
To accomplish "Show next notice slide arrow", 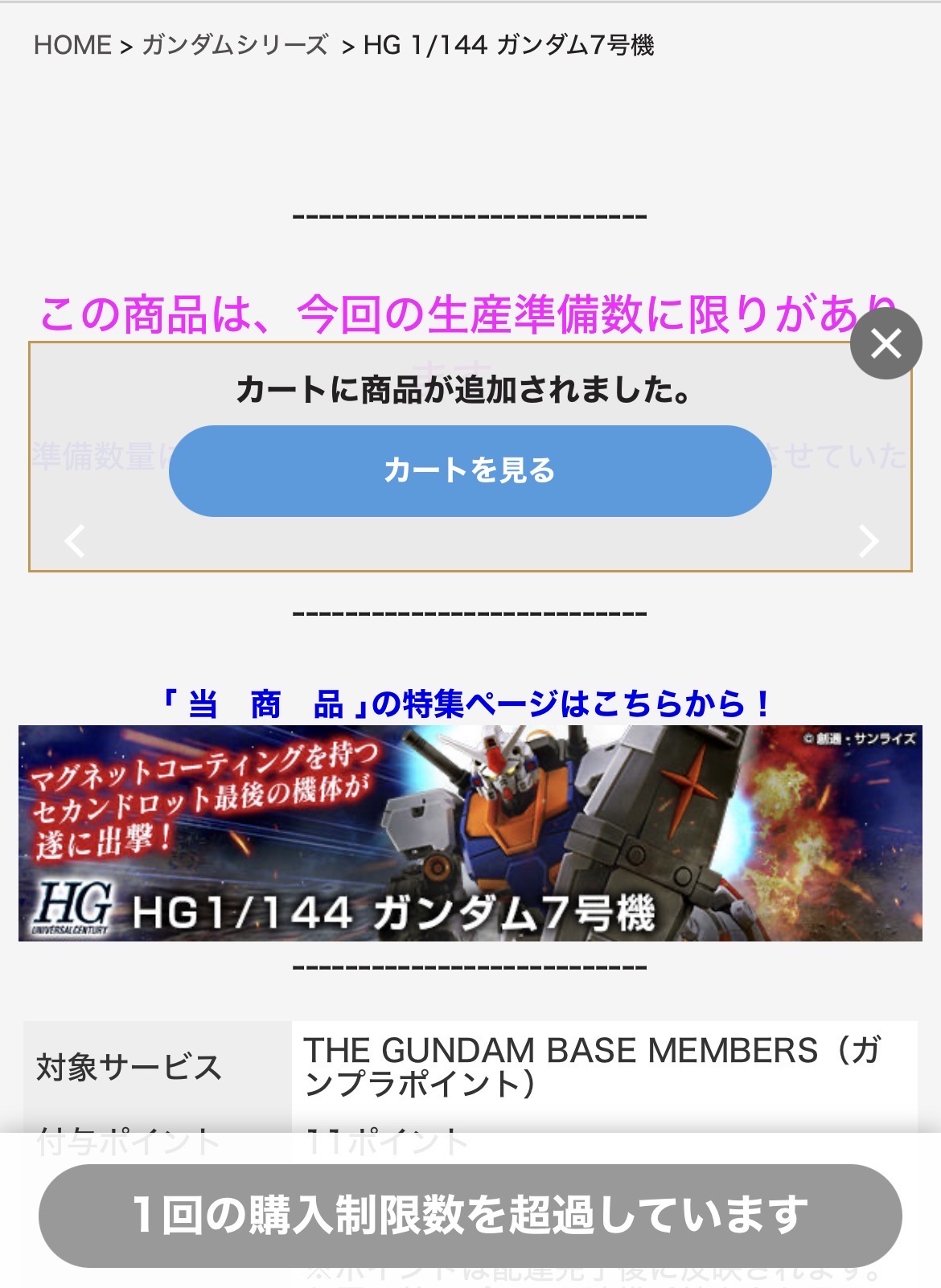I will tap(868, 541).
